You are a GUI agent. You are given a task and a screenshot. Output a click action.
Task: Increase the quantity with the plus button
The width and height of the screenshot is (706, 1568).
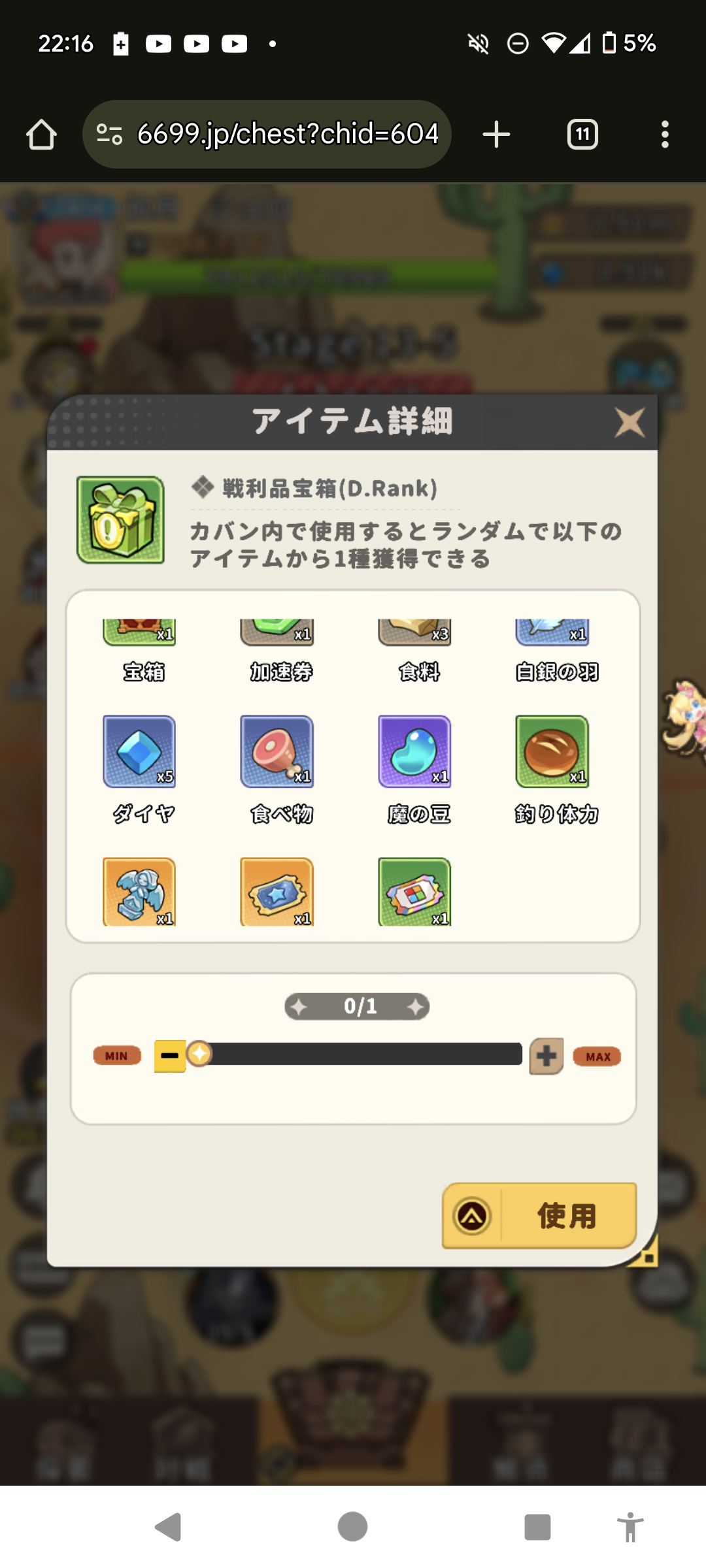(546, 1056)
